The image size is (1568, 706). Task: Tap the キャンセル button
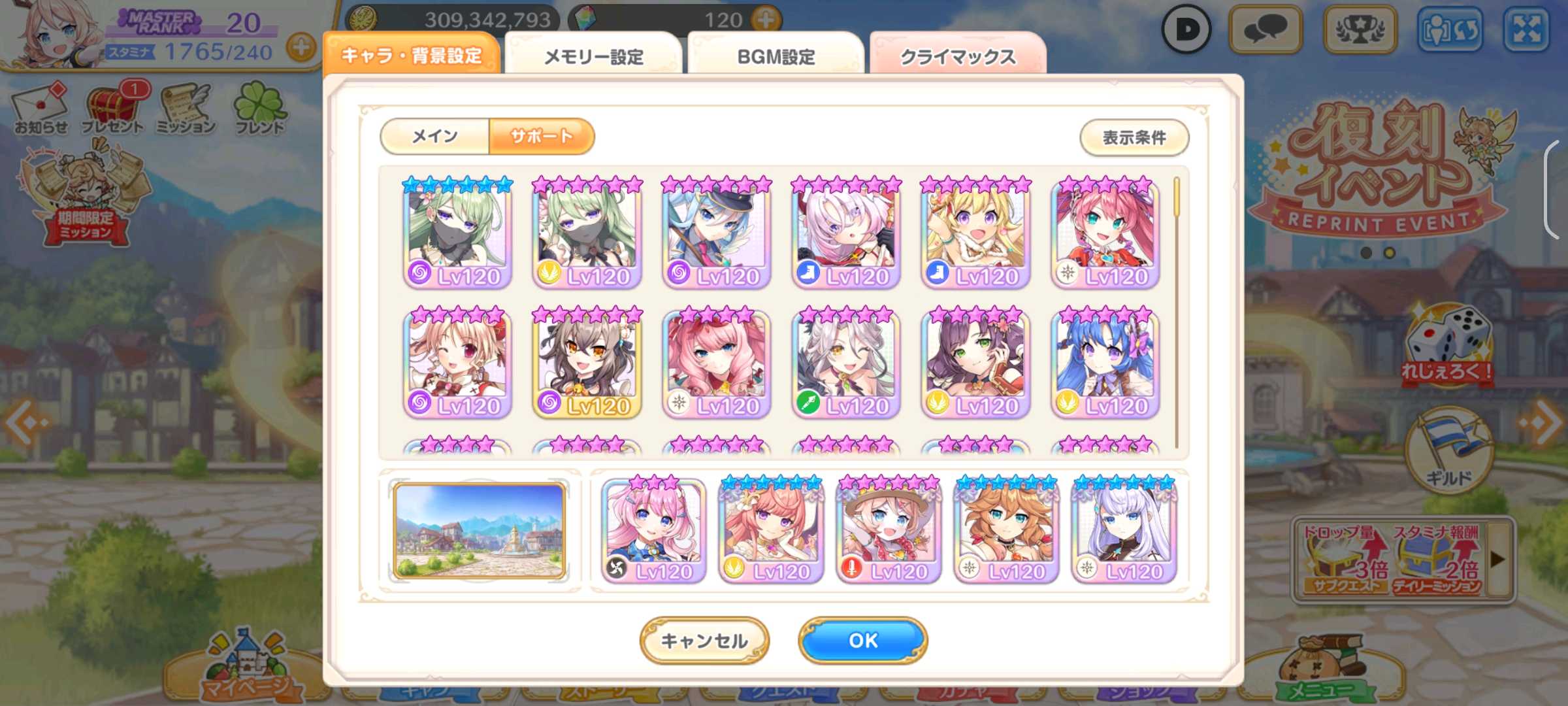704,641
